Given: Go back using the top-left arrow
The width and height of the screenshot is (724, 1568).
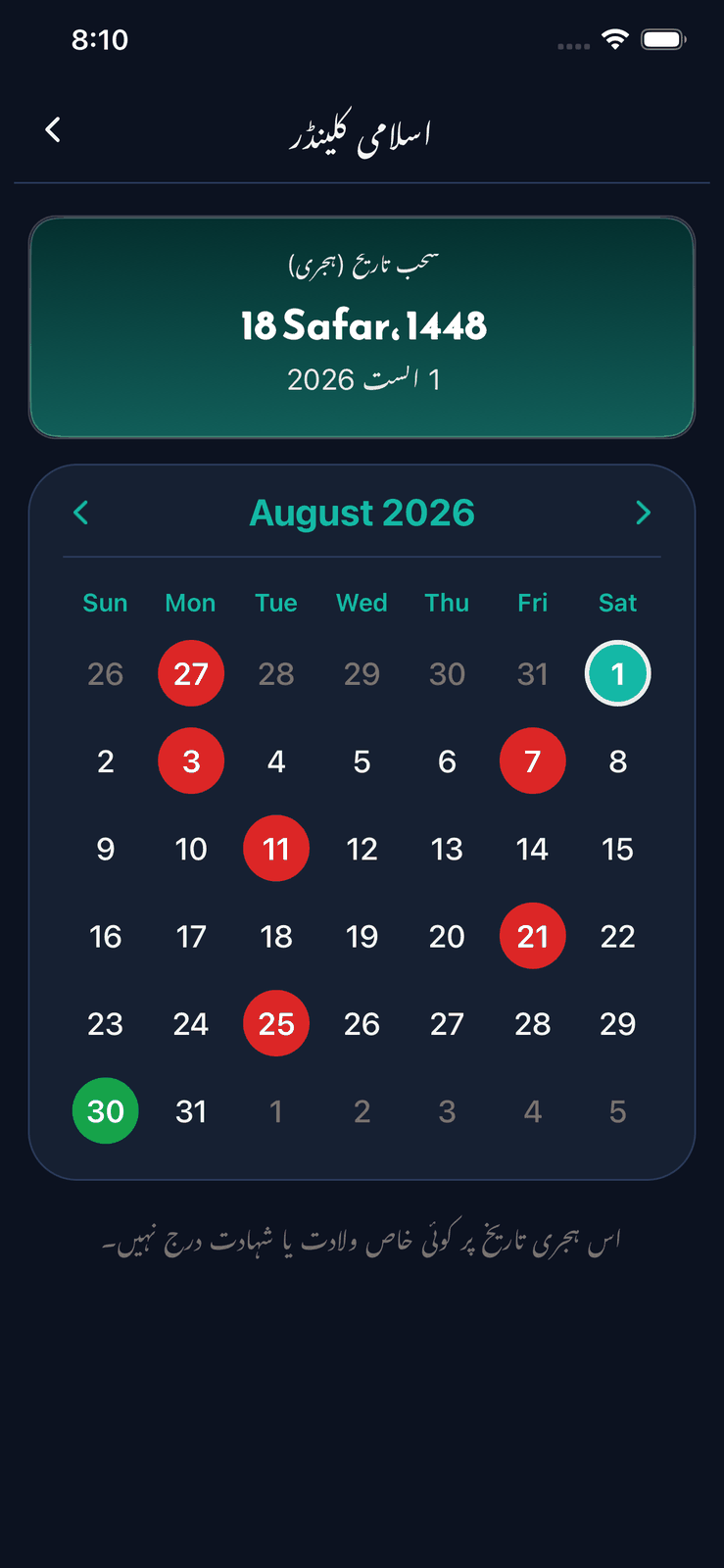Looking at the screenshot, I should [x=53, y=129].
